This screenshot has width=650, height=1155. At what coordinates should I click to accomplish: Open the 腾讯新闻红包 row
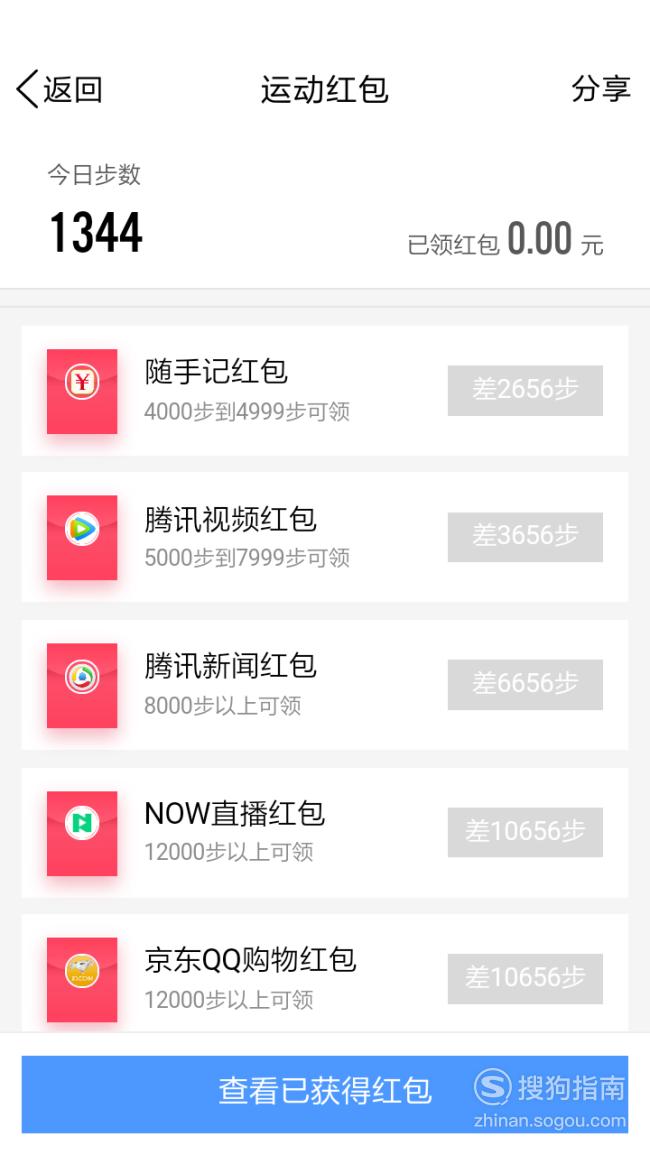325,684
